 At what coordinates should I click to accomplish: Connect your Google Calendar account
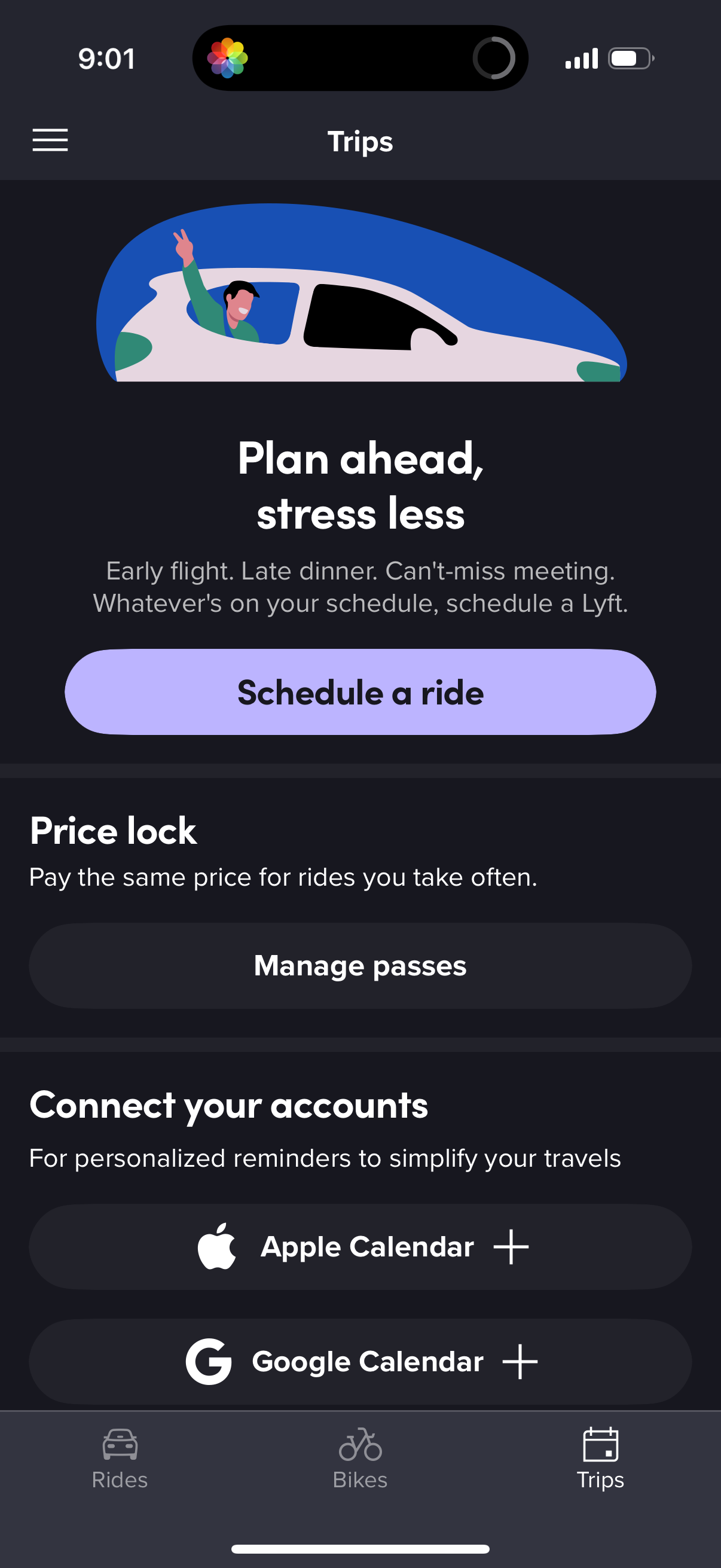click(x=360, y=1362)
